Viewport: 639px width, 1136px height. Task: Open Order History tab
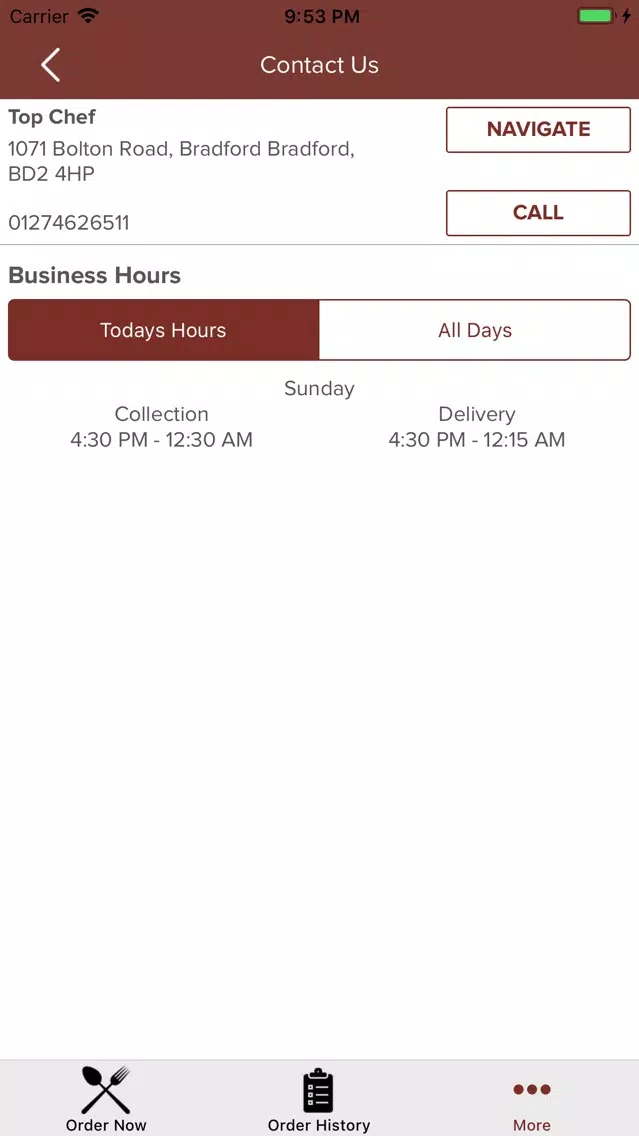pos(319,1098)
